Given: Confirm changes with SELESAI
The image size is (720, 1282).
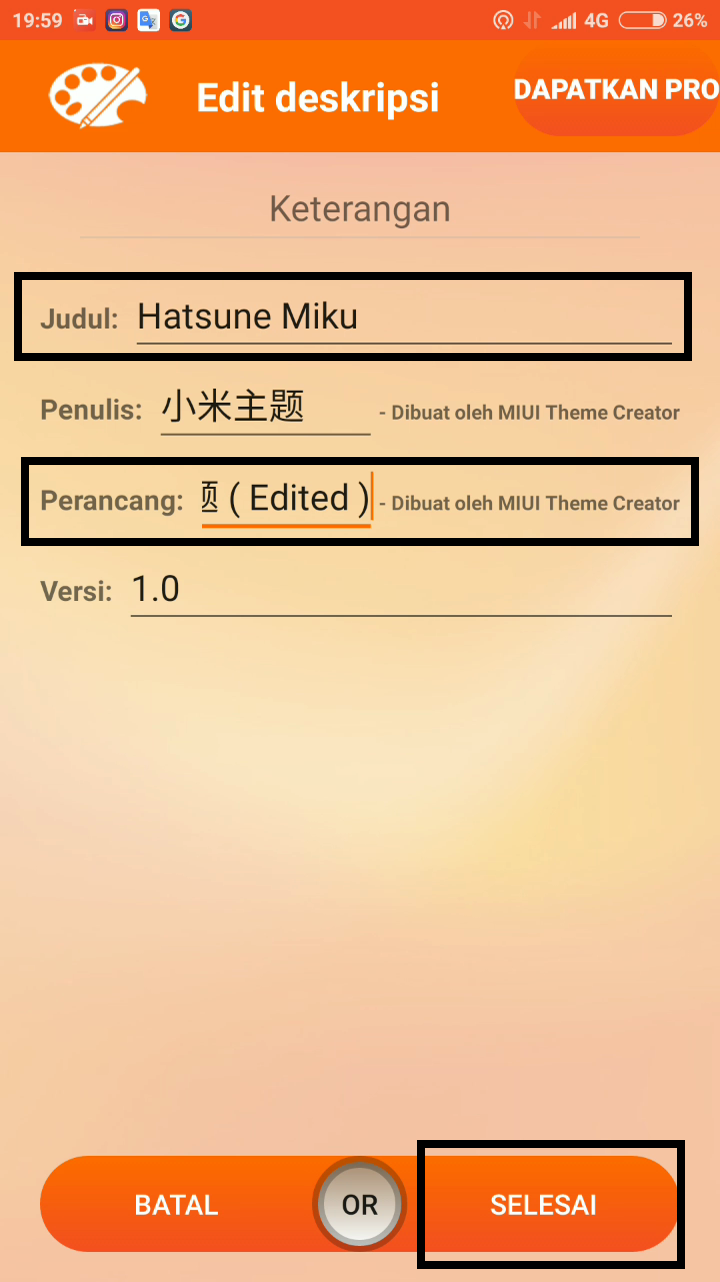Looking at the screenshot, I should click(x=543, y=1205).
